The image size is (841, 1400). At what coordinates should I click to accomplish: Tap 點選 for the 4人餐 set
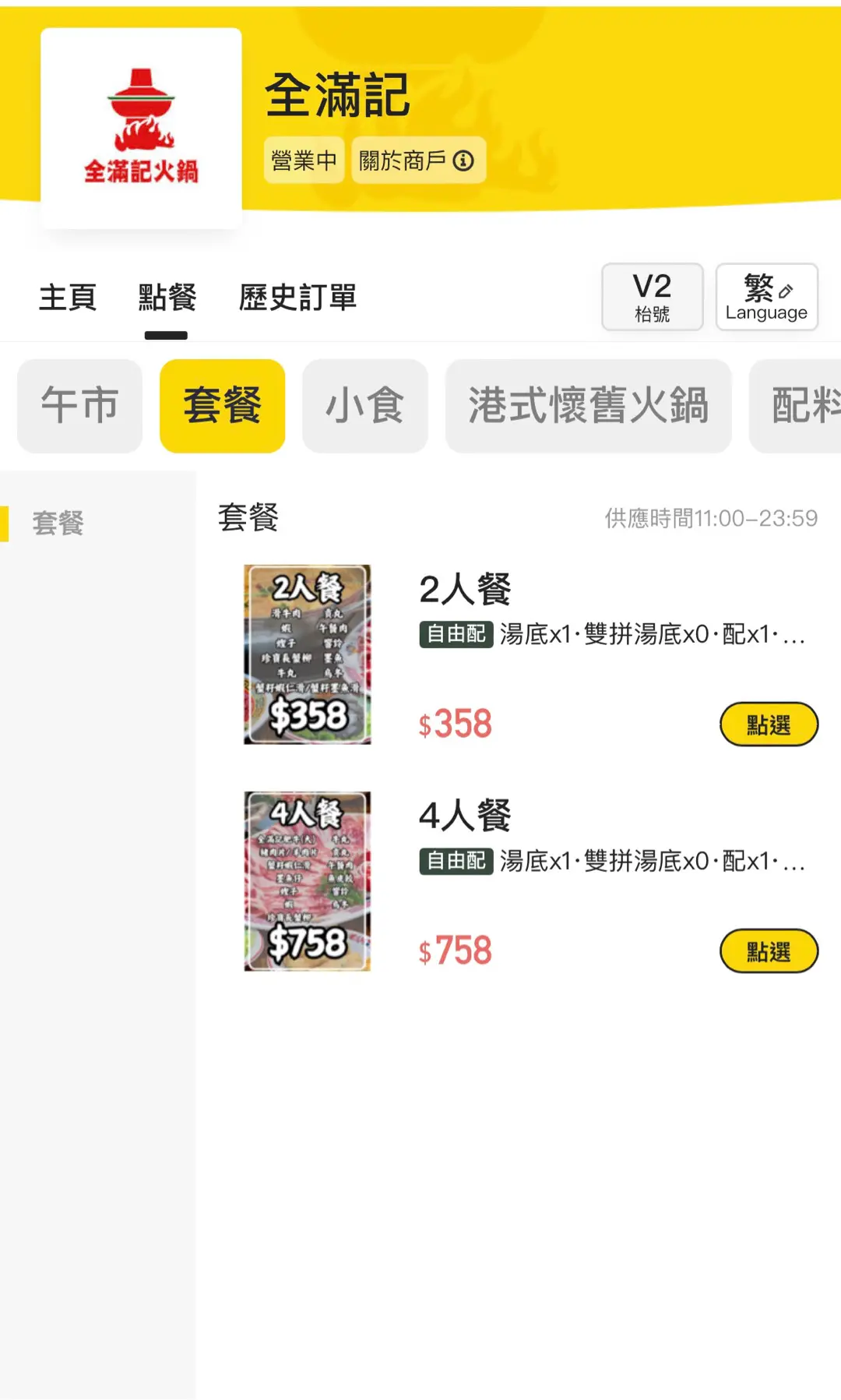click(768, 951)
